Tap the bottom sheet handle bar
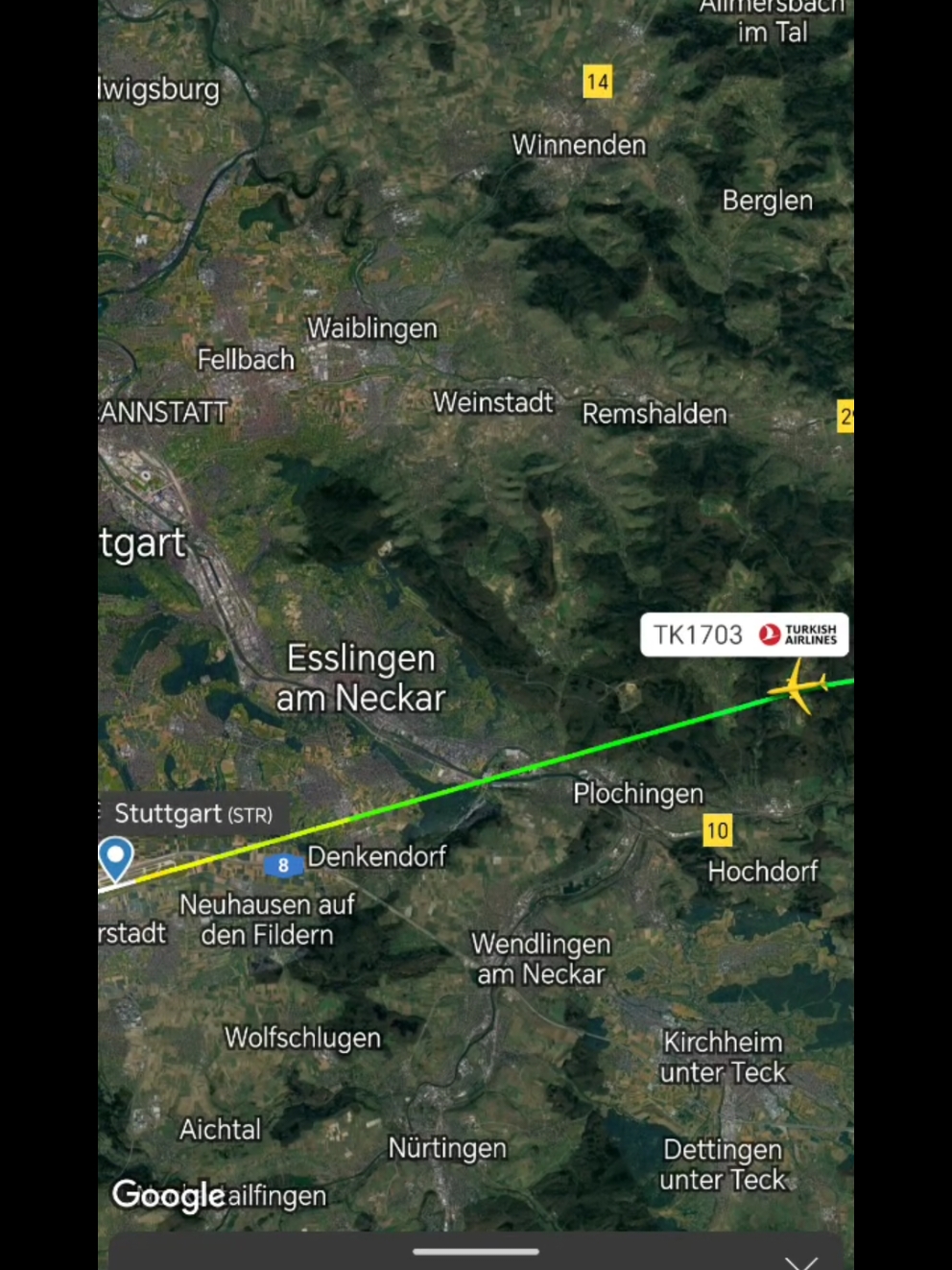952x1270 pixels. tap(476, 1251)
